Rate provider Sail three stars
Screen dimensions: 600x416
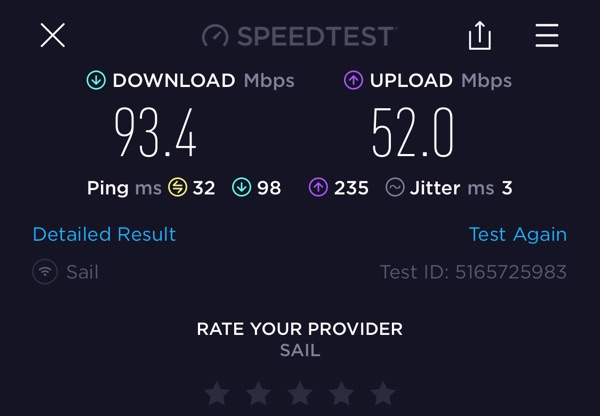pyautogui.click(x=299, y=394)
